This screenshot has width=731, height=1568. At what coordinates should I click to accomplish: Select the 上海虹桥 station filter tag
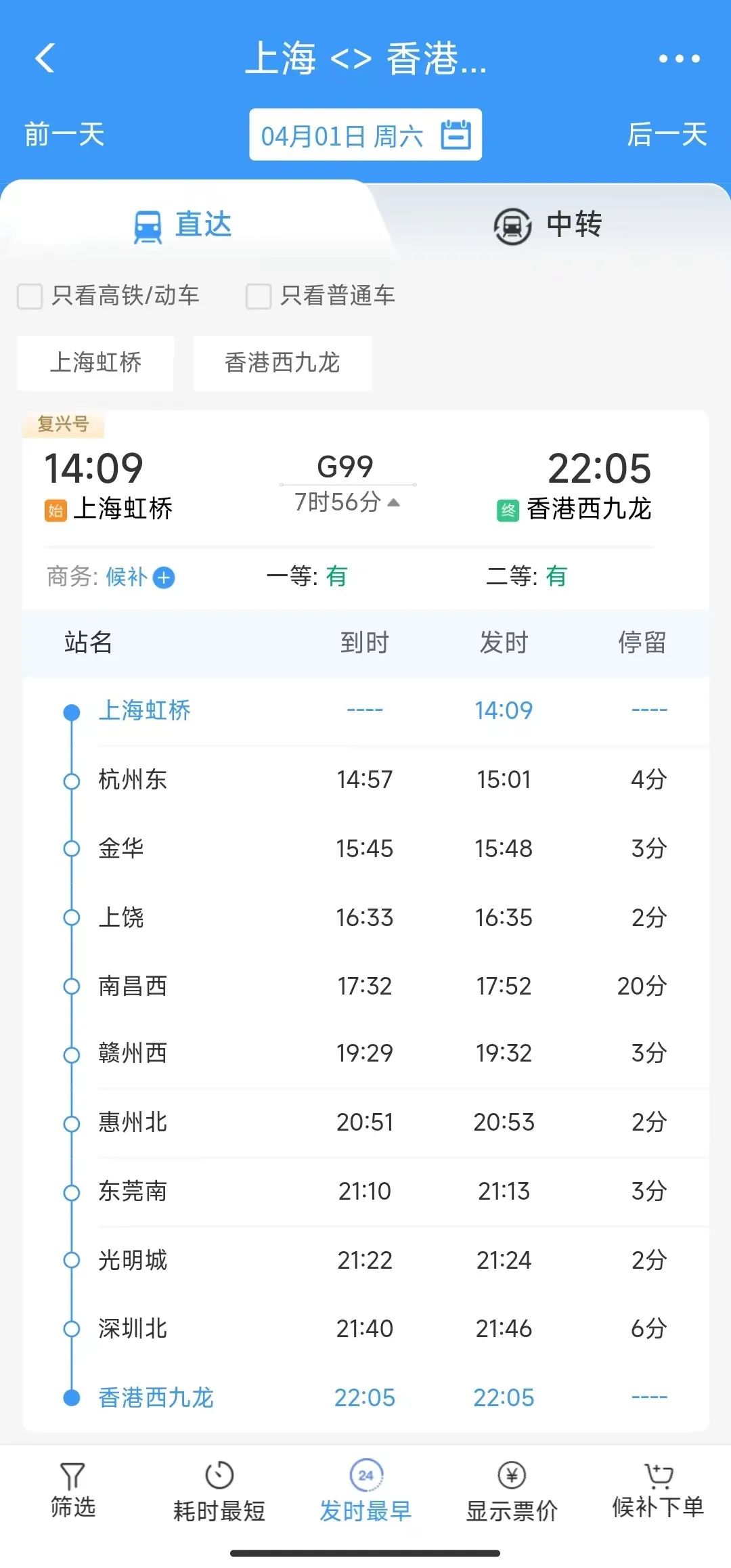click(x=95, y=363)
